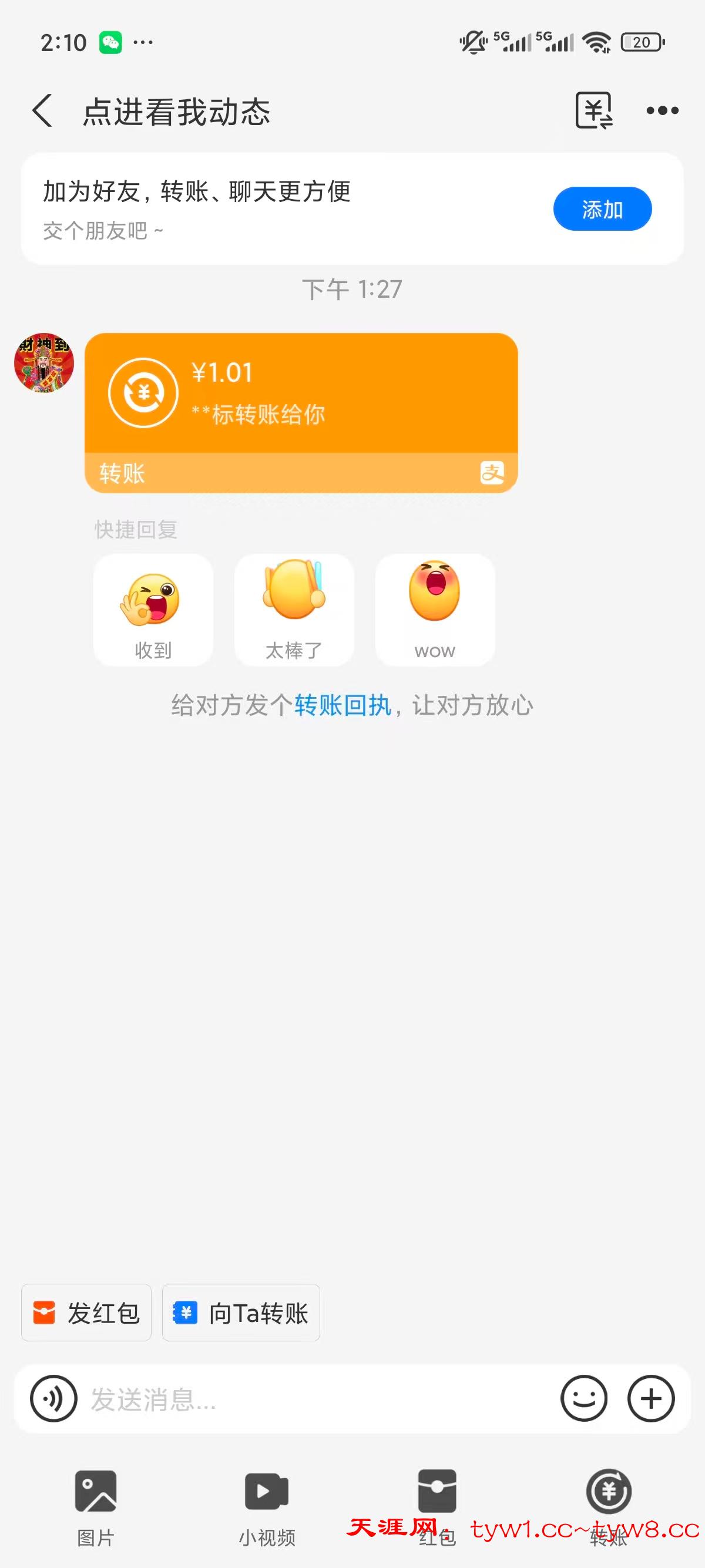Image resolution: width=705 pixels, height=1568 pixels.
Task: Open the emoji picker
Action: [x=584, y=1399]
